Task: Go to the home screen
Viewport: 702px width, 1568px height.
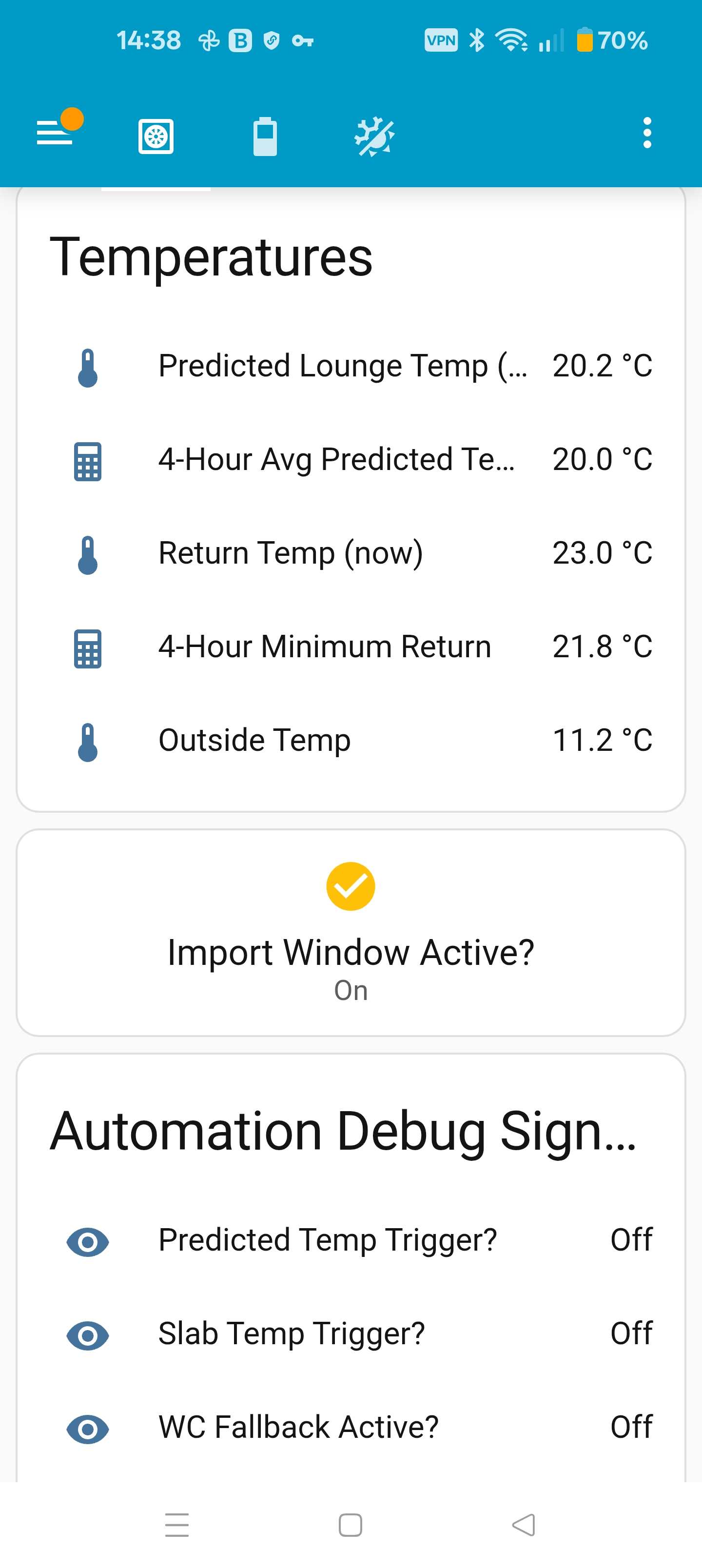Action: pos(350,1526)
